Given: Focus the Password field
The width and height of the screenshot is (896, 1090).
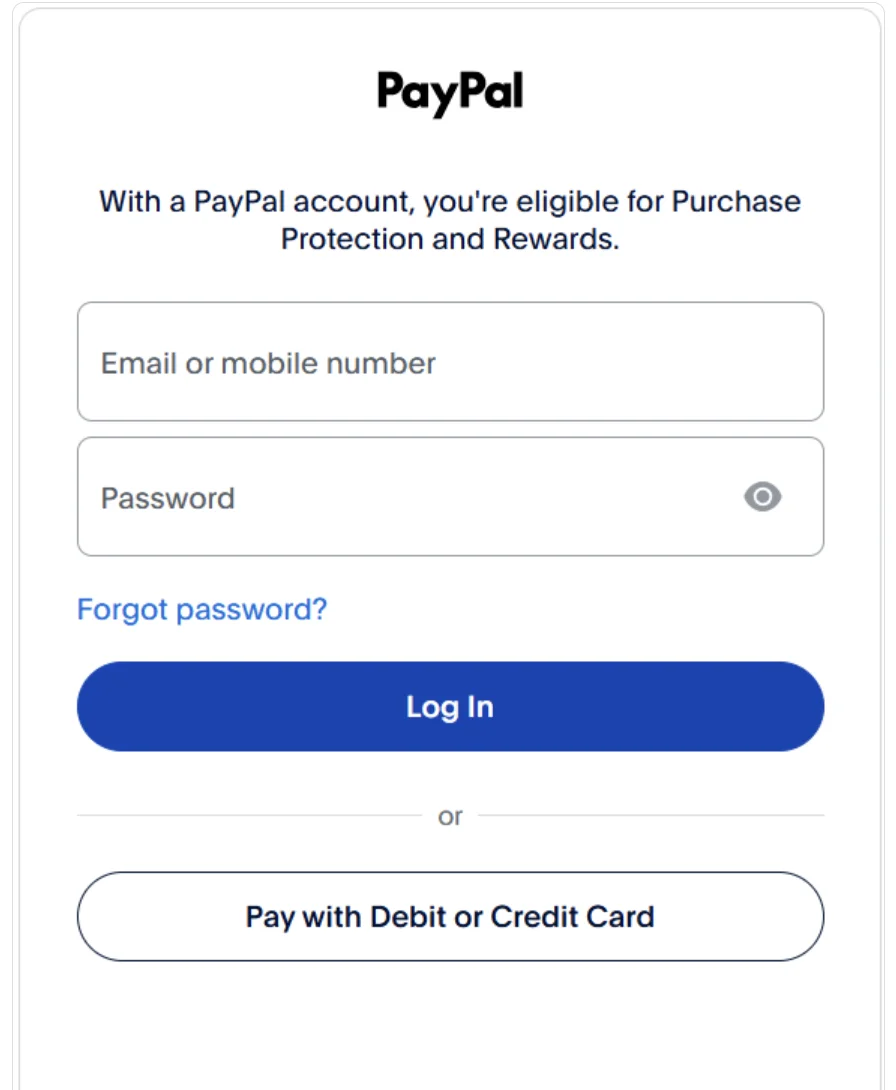Looking at the screenshot, I should (400, 497).
